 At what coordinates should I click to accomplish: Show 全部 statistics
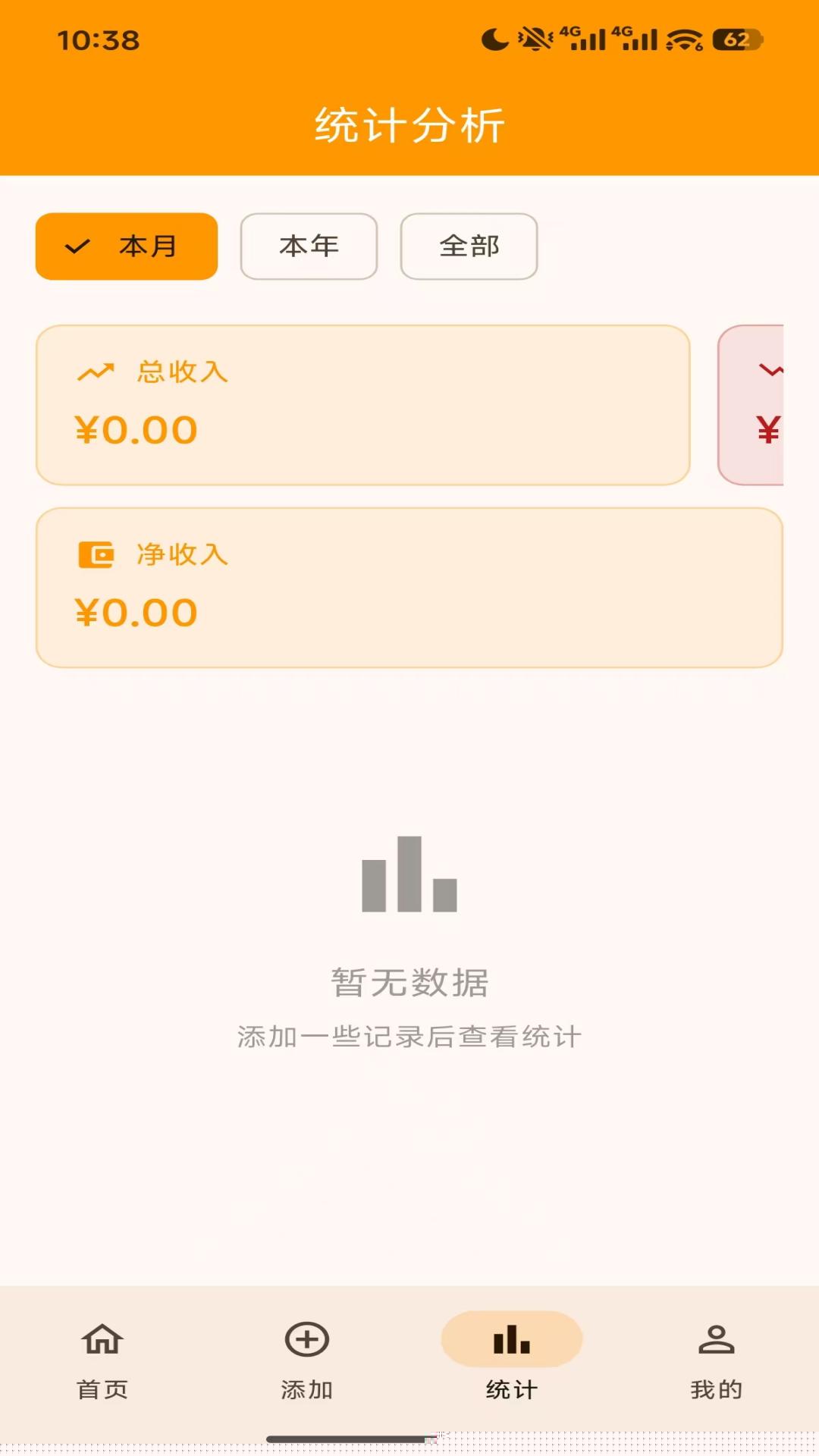(469, 246)
